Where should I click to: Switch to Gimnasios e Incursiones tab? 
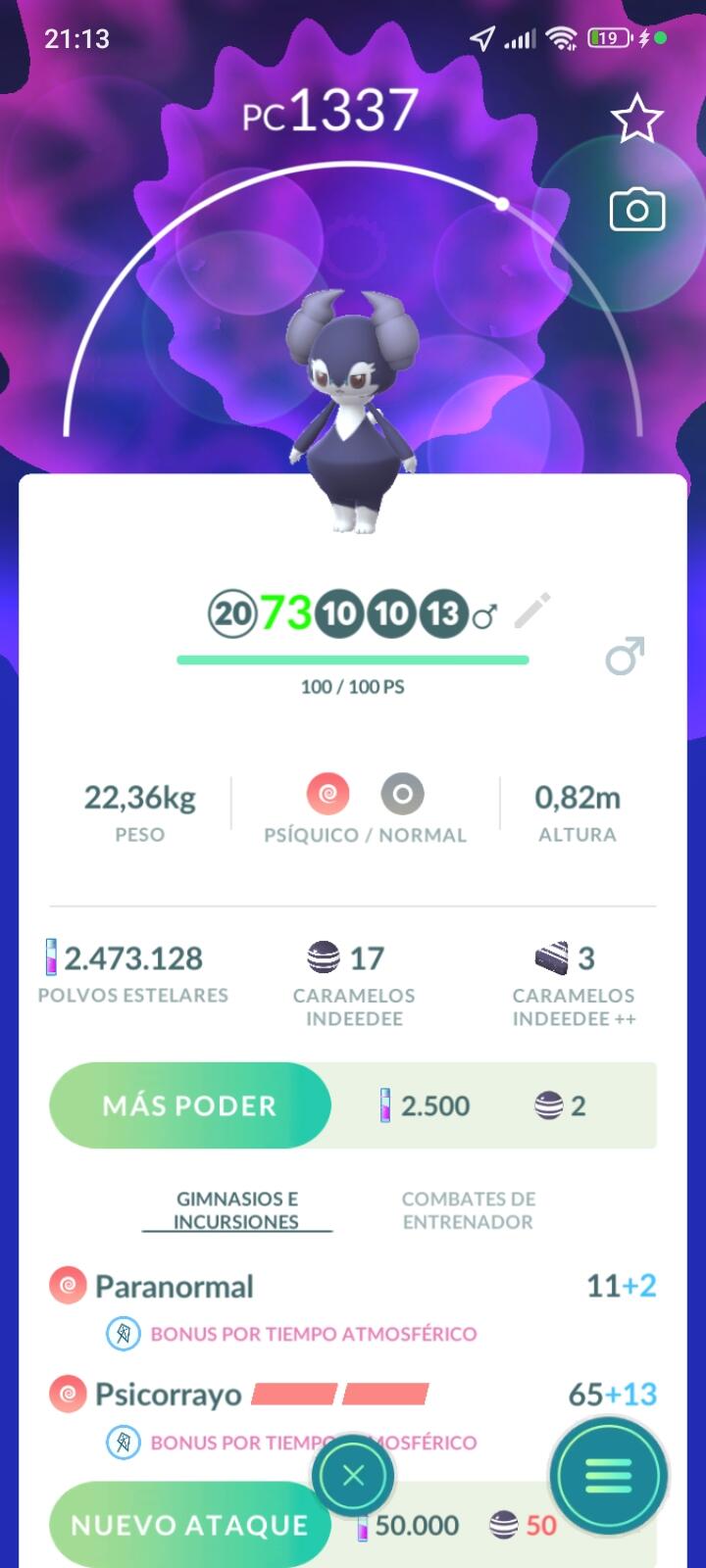(x=236, y=1210)
